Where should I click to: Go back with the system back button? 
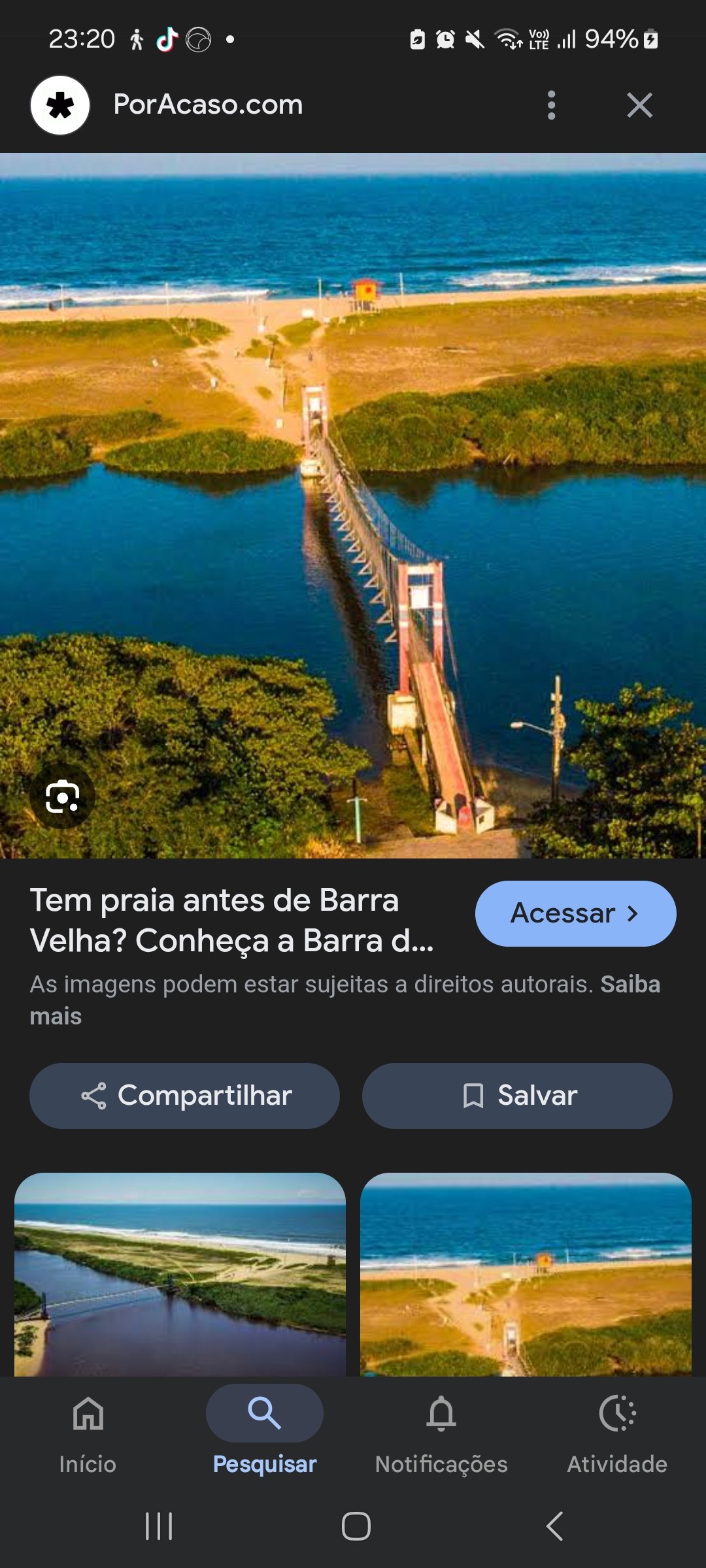[554, 1526]
